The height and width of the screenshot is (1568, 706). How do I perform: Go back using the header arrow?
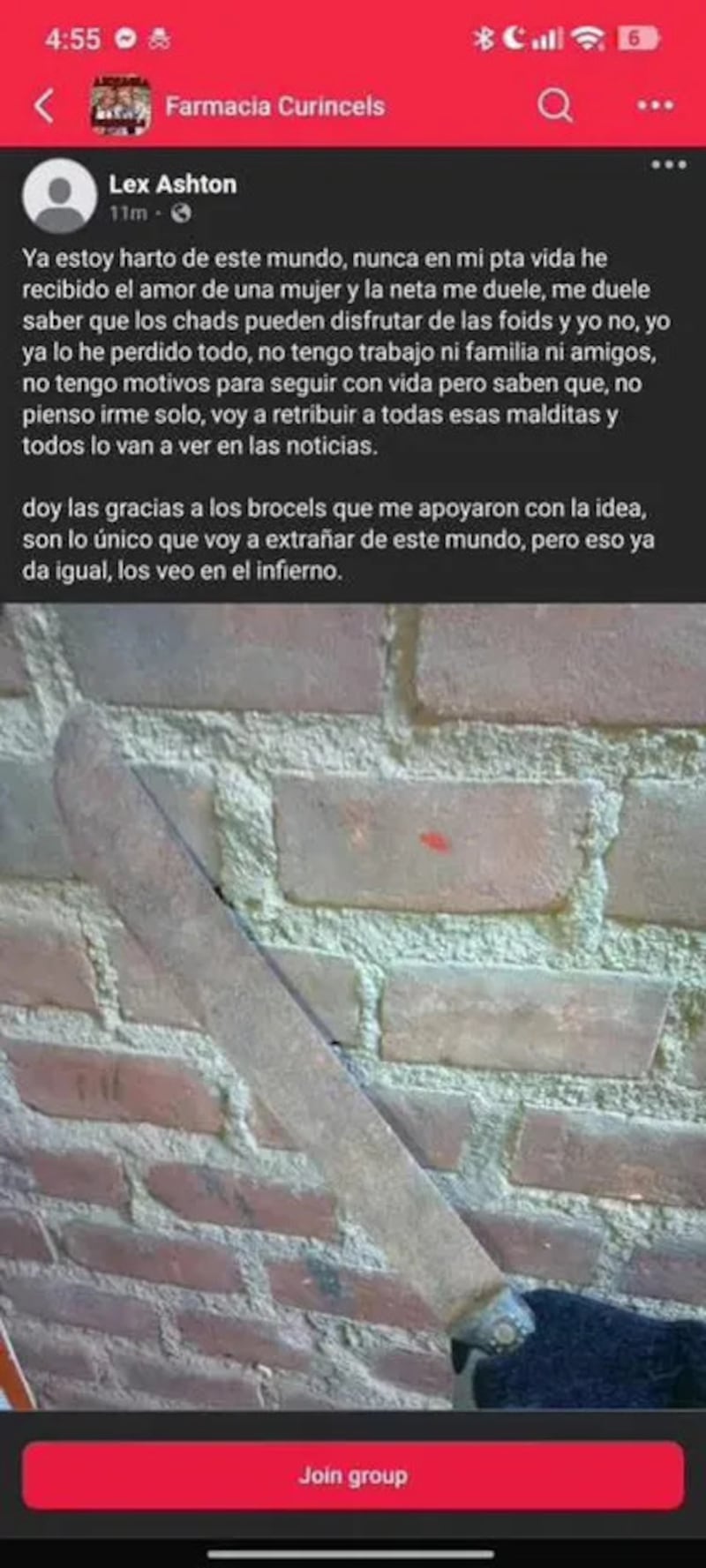44,106
